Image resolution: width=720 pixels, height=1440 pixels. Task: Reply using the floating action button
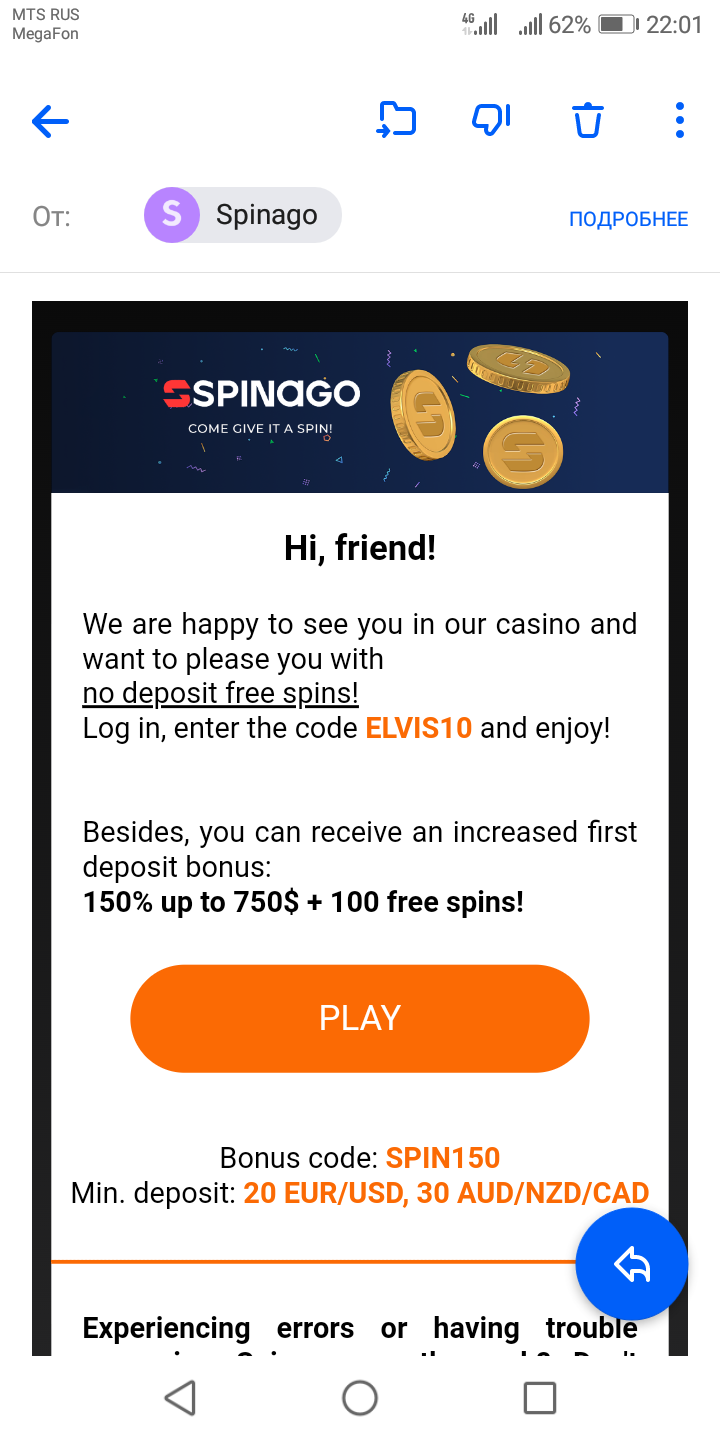pos(632,1264)
